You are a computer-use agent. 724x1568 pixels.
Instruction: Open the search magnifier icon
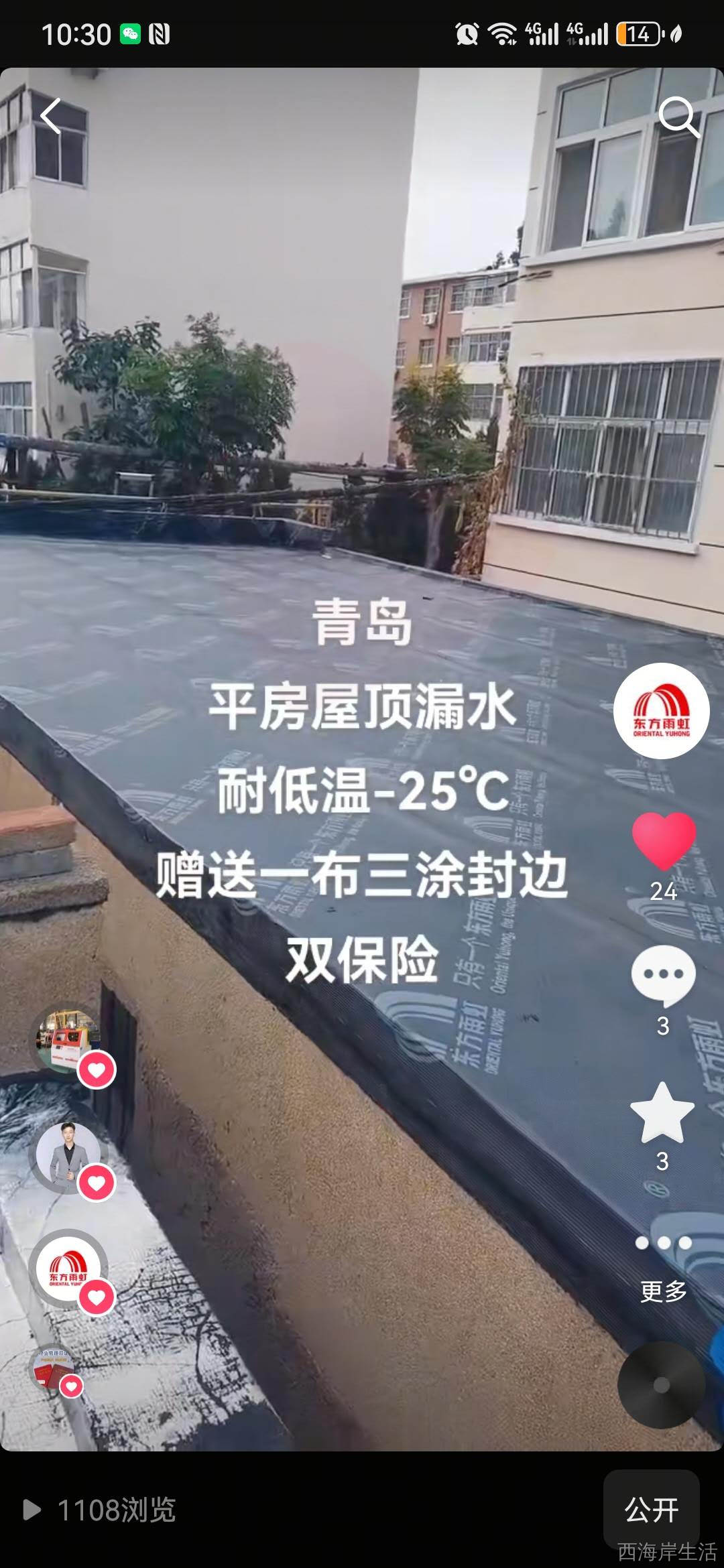678,117
